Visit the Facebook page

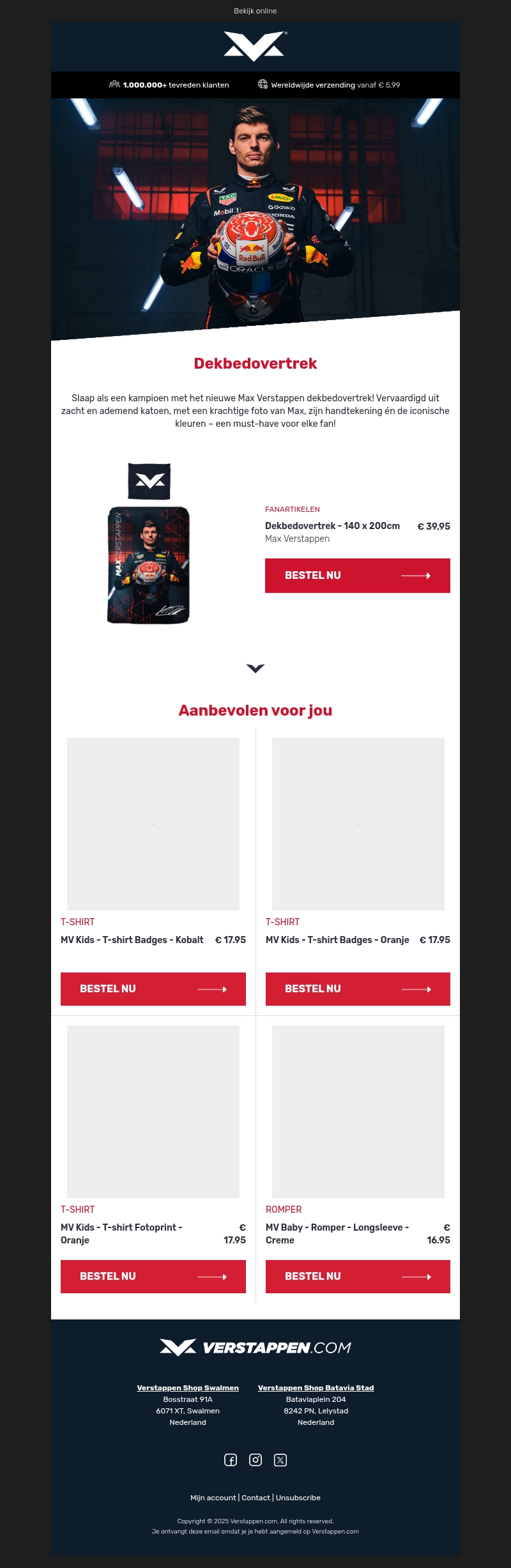pos(231,1460)
